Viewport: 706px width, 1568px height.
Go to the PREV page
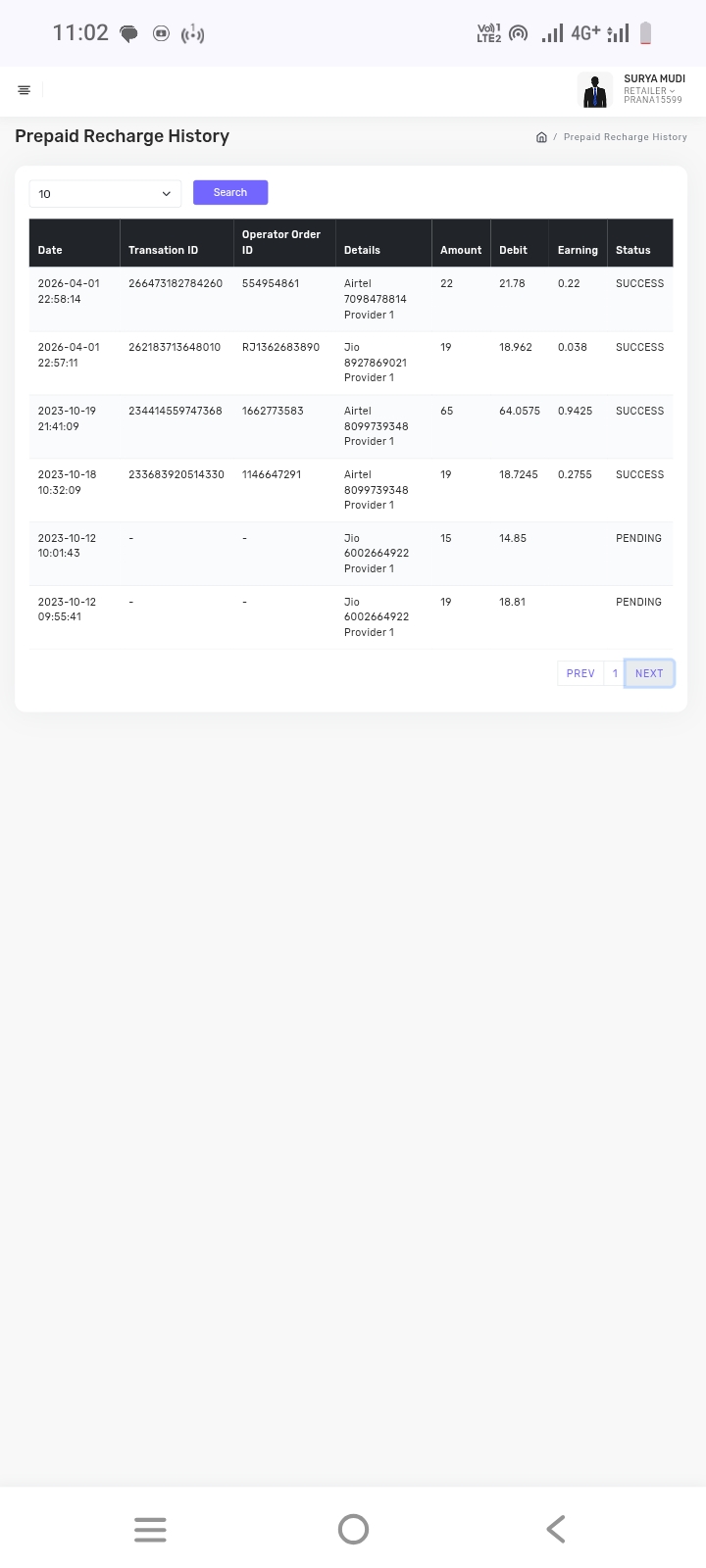(x=580, y=673)
